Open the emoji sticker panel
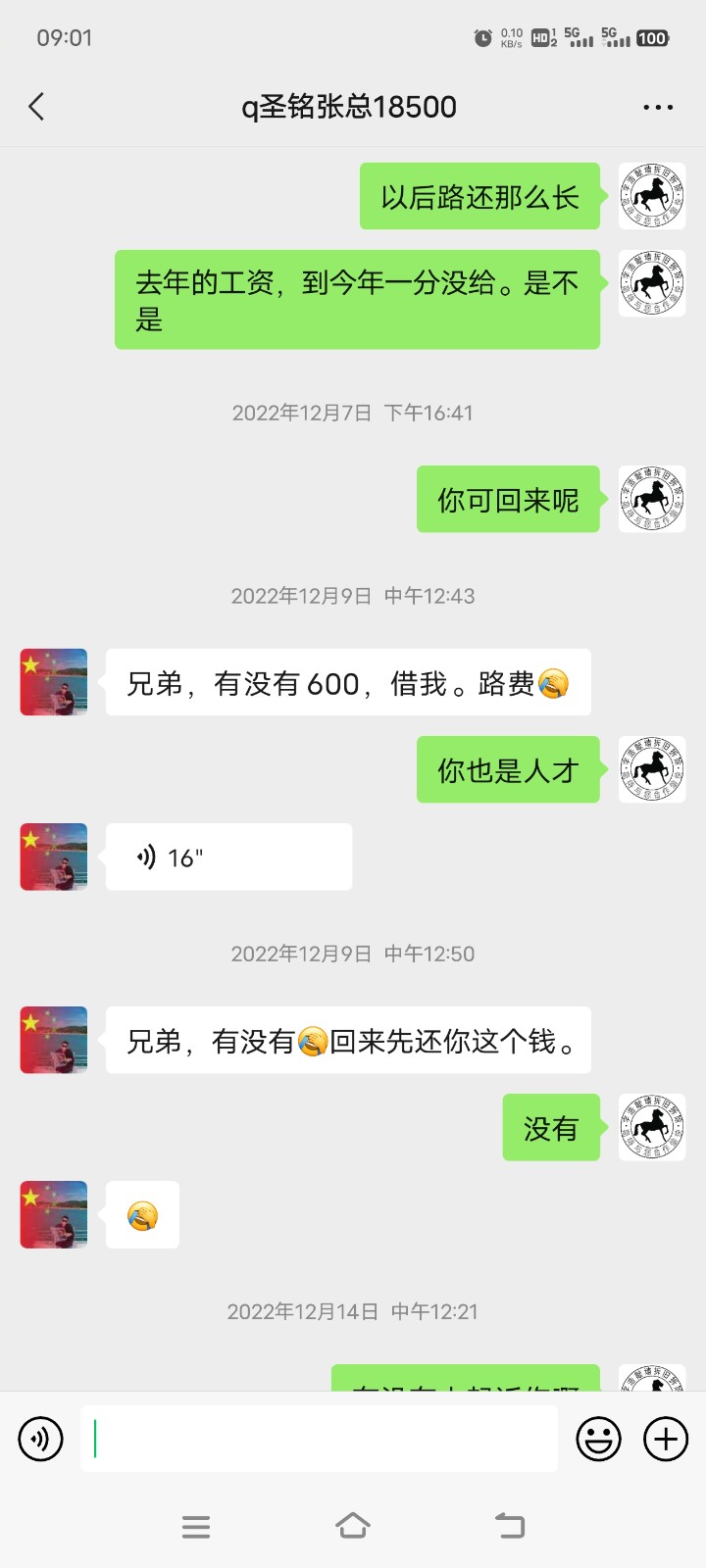 pos(598,1439)
